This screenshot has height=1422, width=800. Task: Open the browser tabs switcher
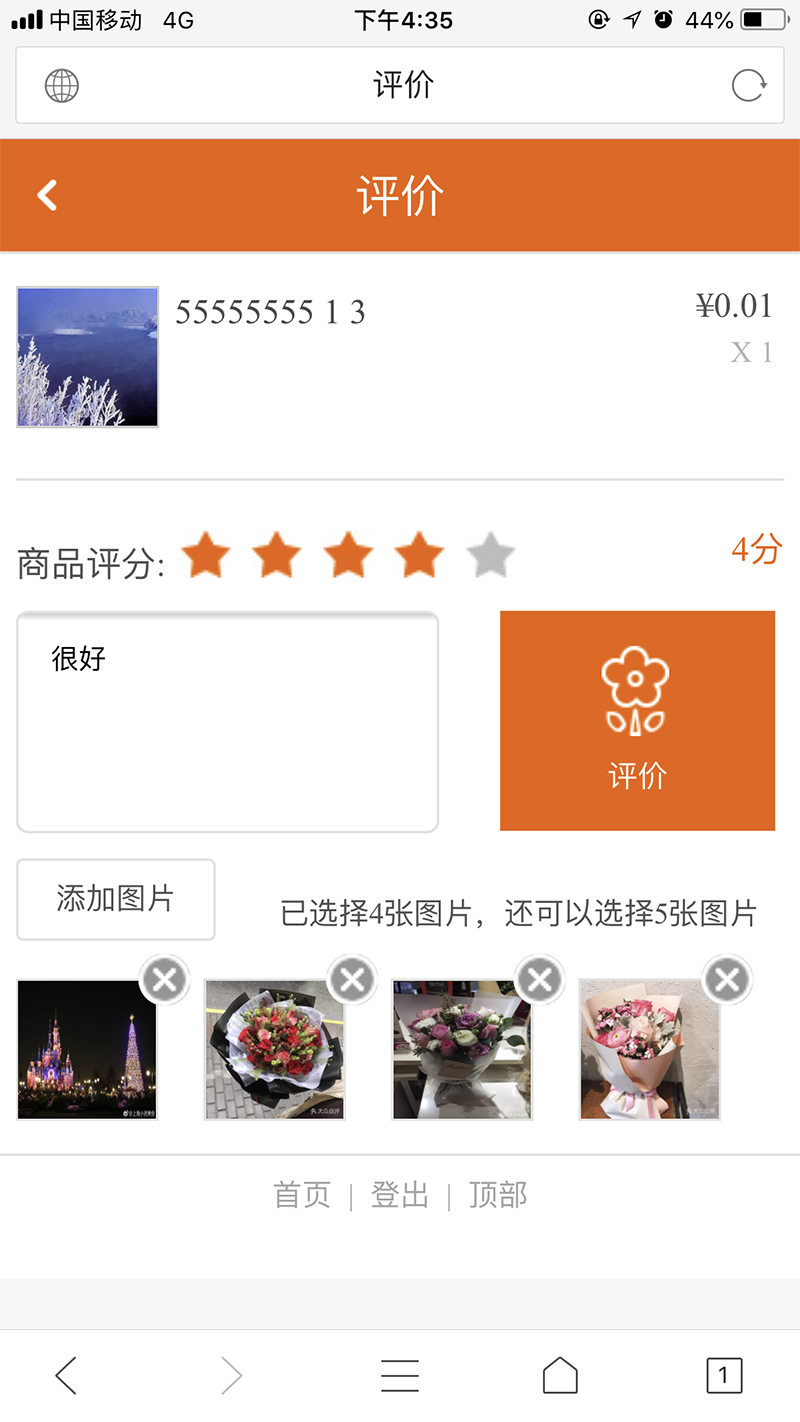(724, 1376)
